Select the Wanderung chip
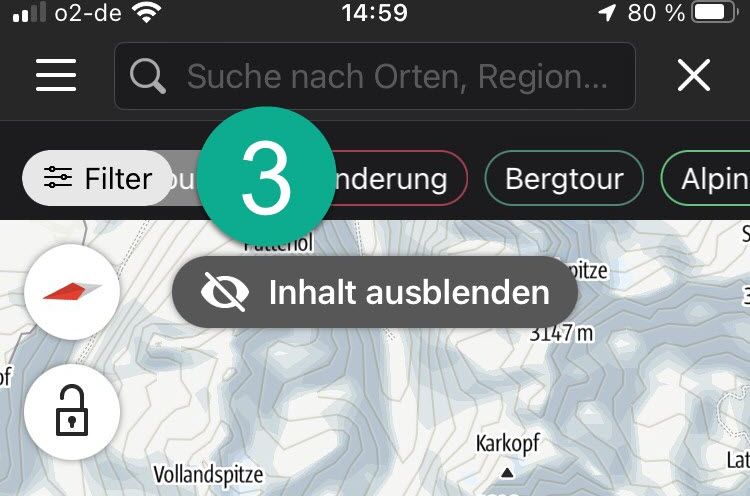 click(x=405, y=179)
